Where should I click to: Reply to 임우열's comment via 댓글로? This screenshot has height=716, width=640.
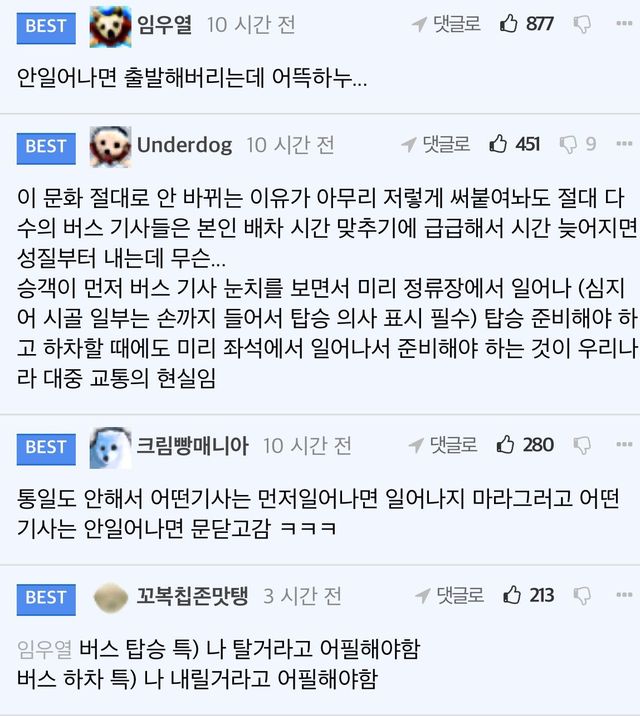coord(446,24)
